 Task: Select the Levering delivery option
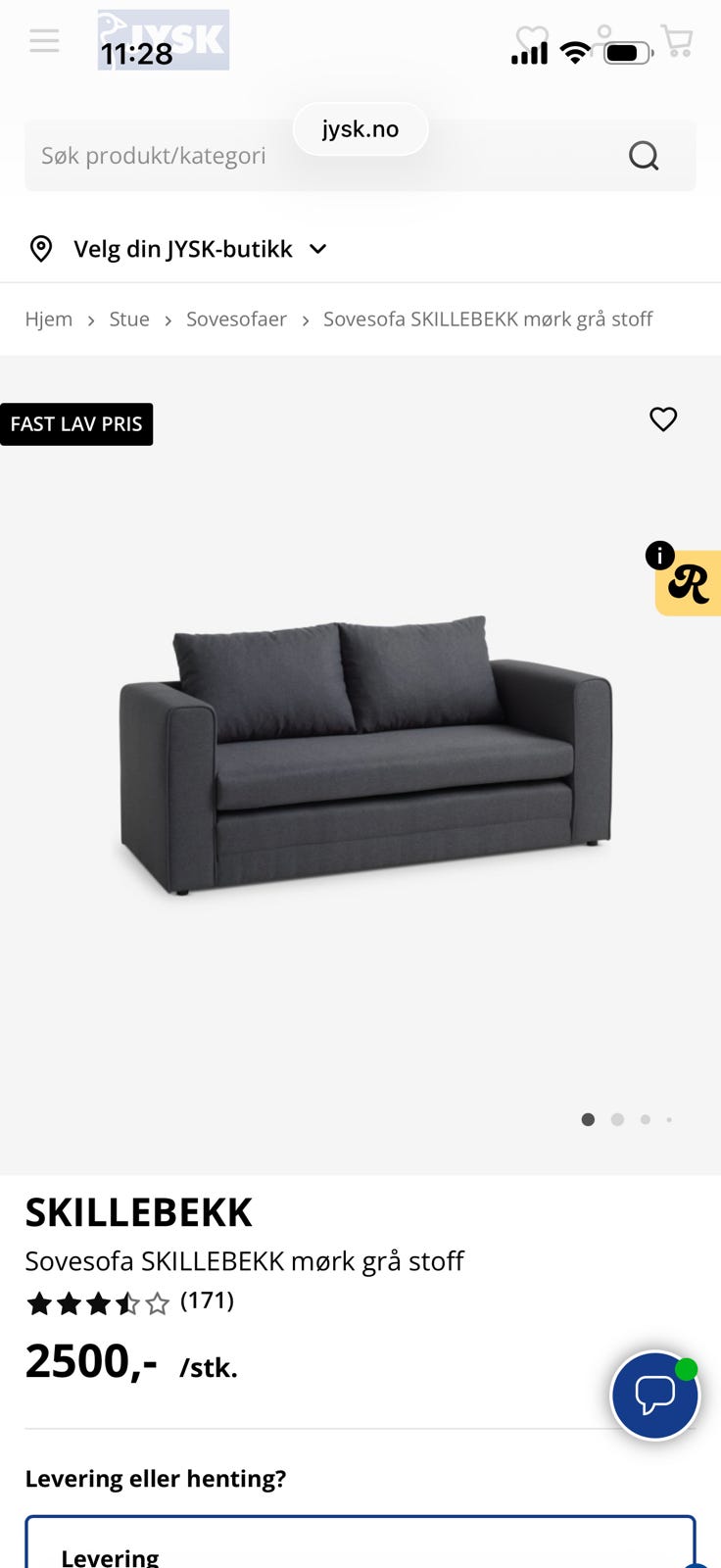[360, 1543]
